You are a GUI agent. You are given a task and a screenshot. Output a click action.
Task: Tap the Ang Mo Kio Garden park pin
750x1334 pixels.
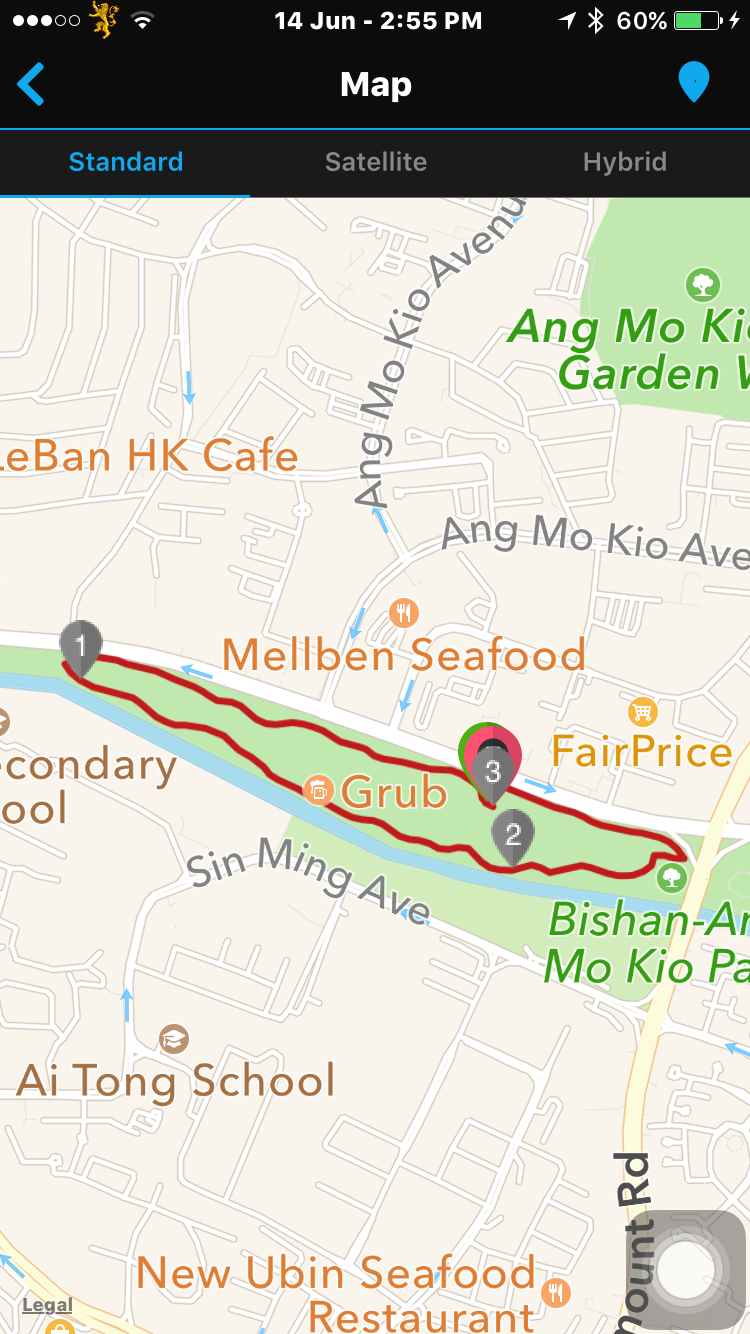[703, 285]
